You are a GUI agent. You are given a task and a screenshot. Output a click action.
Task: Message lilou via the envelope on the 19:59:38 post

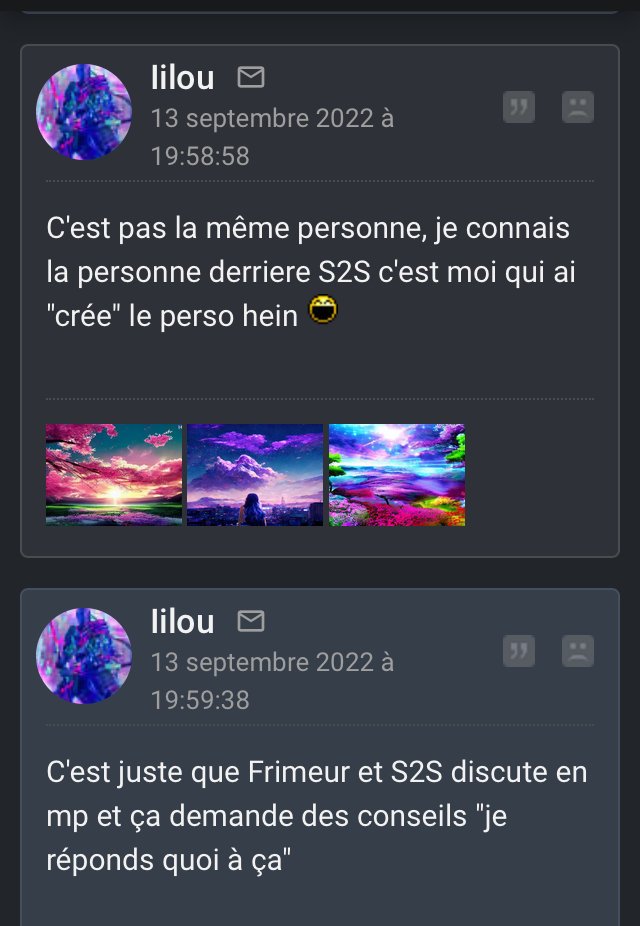[x=251, y=621]
